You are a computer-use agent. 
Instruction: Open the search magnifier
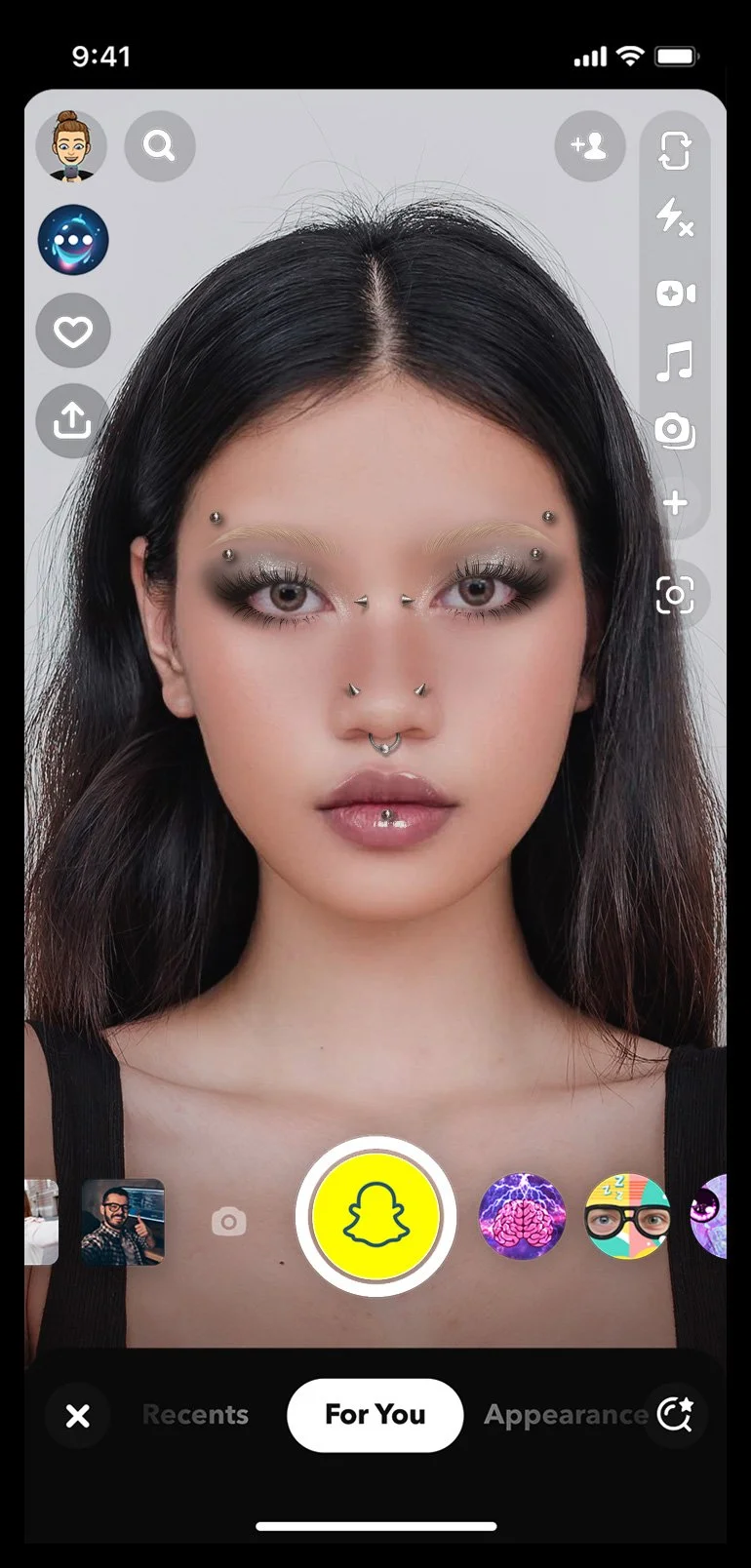(x=160, y=145)
